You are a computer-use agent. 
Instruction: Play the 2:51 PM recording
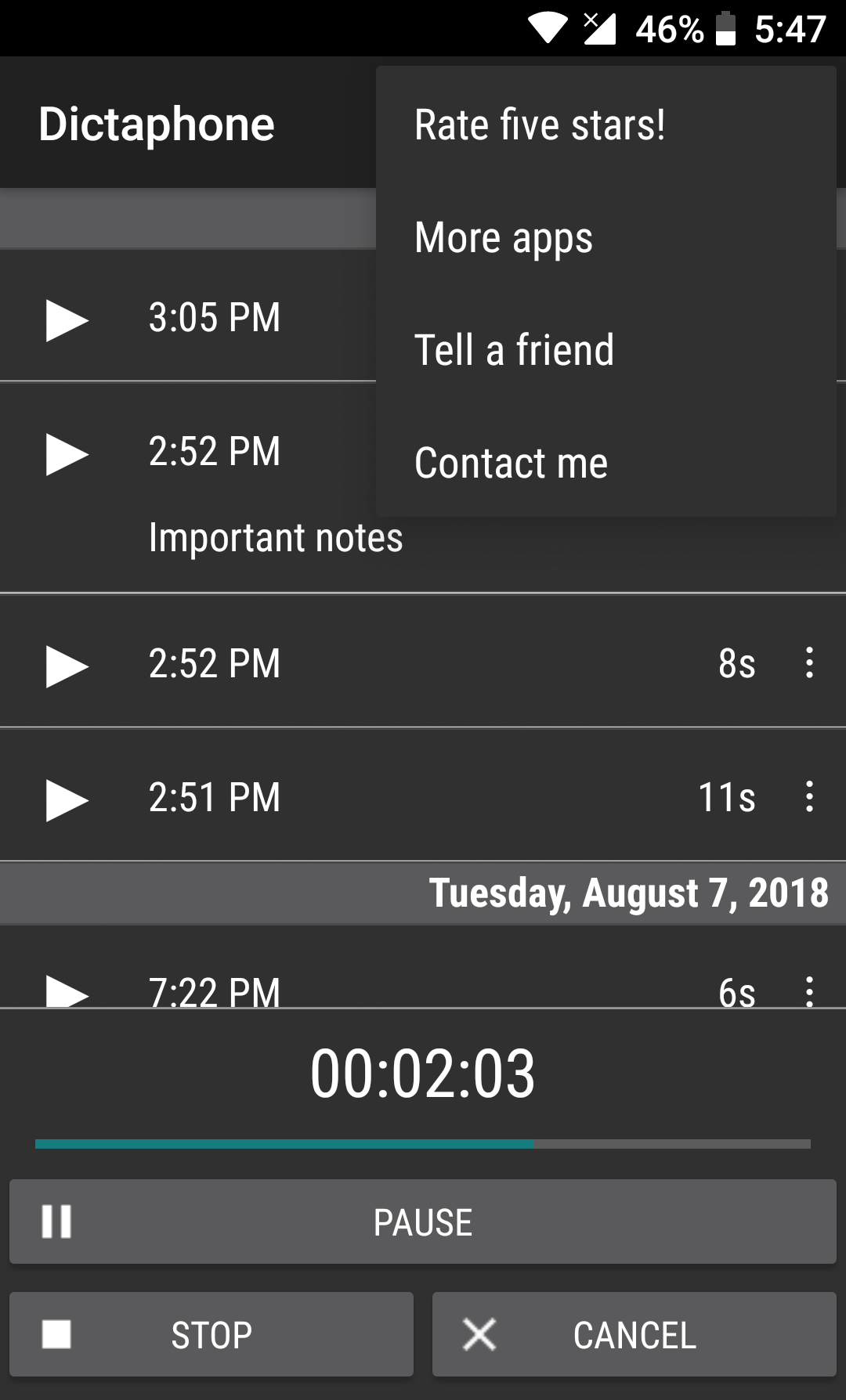tap(67, 799)
